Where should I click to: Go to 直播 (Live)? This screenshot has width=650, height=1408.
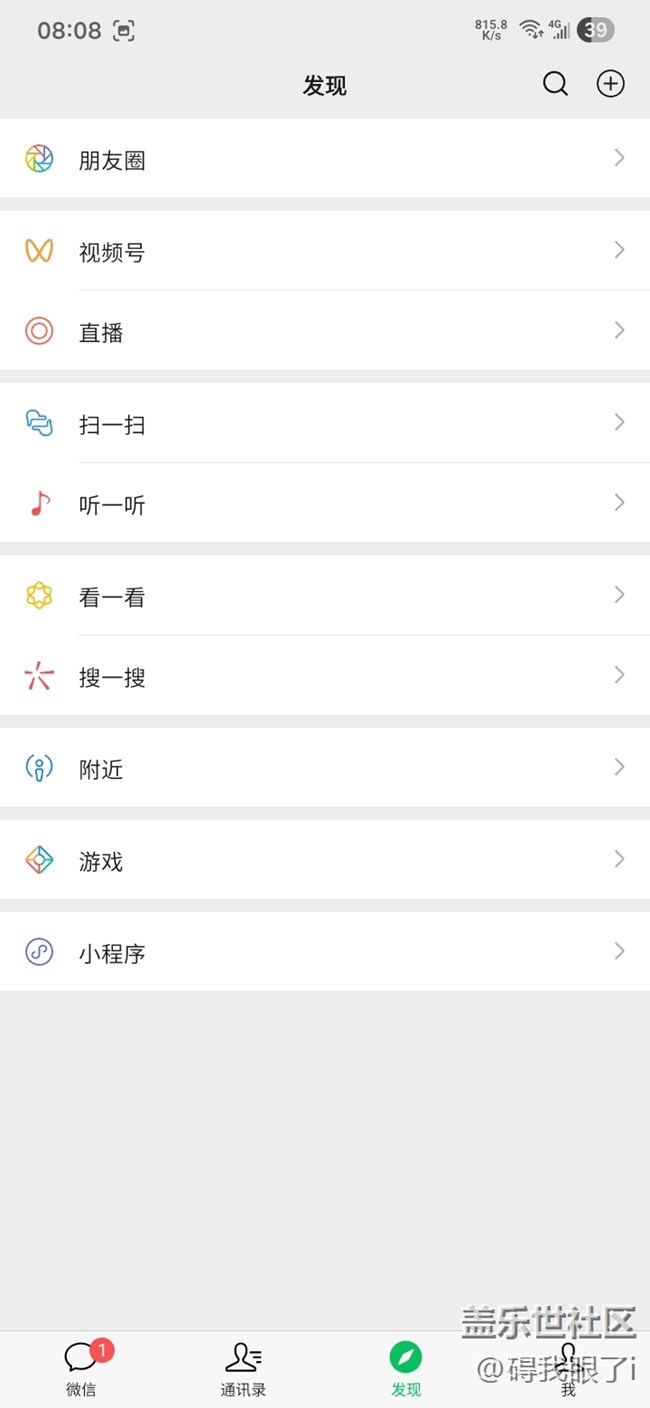pos(325,331)
